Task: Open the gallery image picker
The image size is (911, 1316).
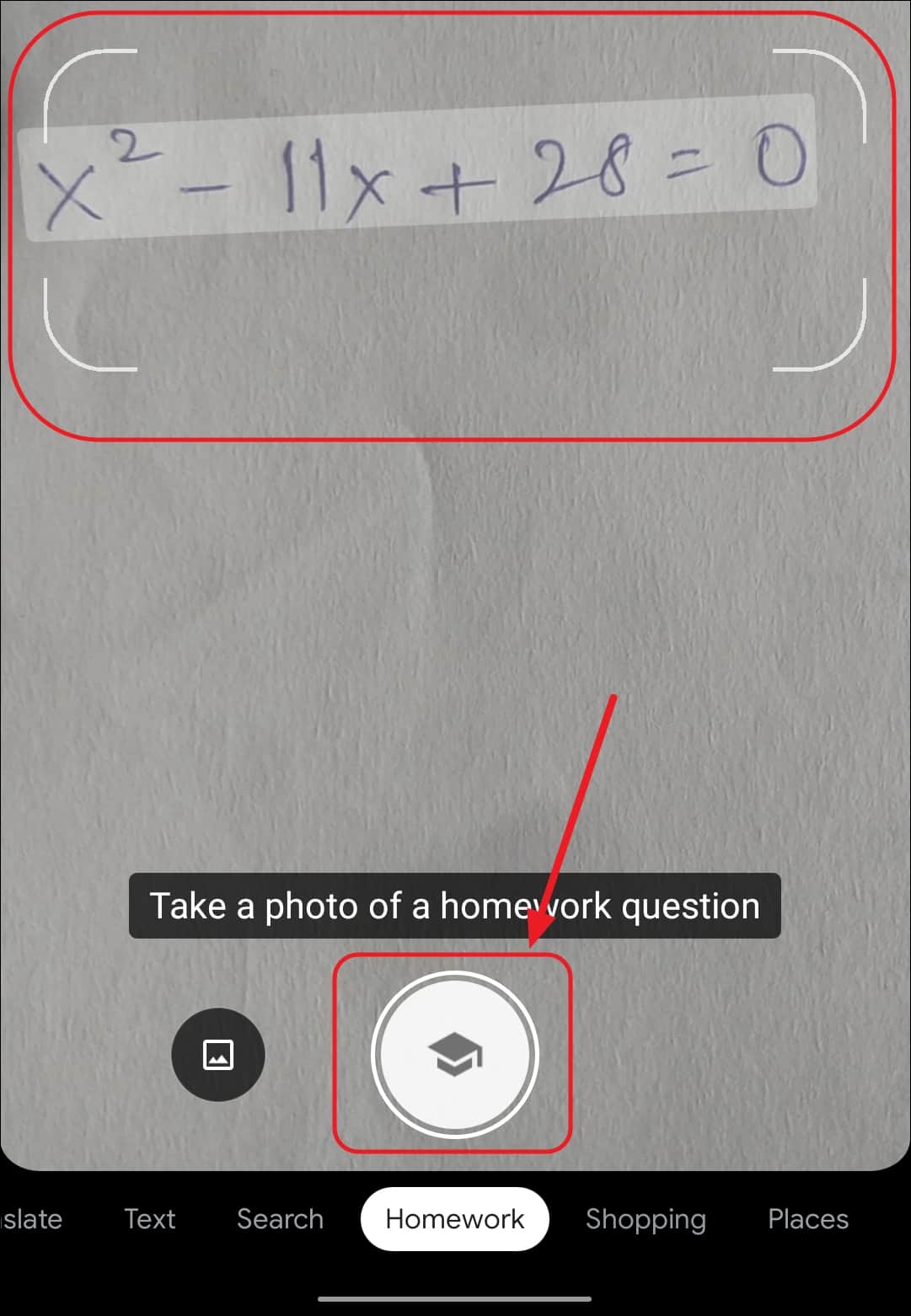Action: 218,1055
